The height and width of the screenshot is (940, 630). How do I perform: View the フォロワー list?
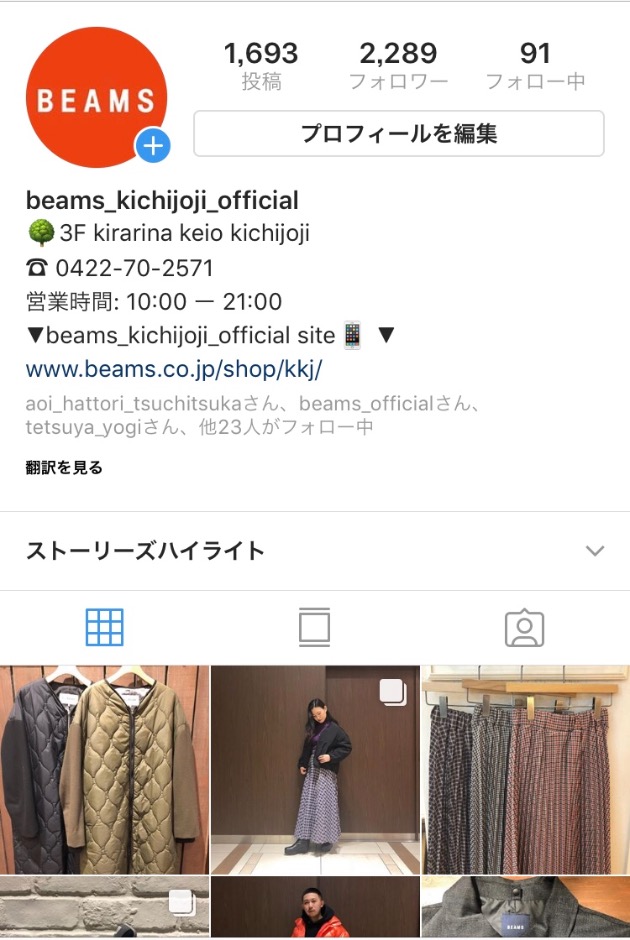click(x=398, y=65)
